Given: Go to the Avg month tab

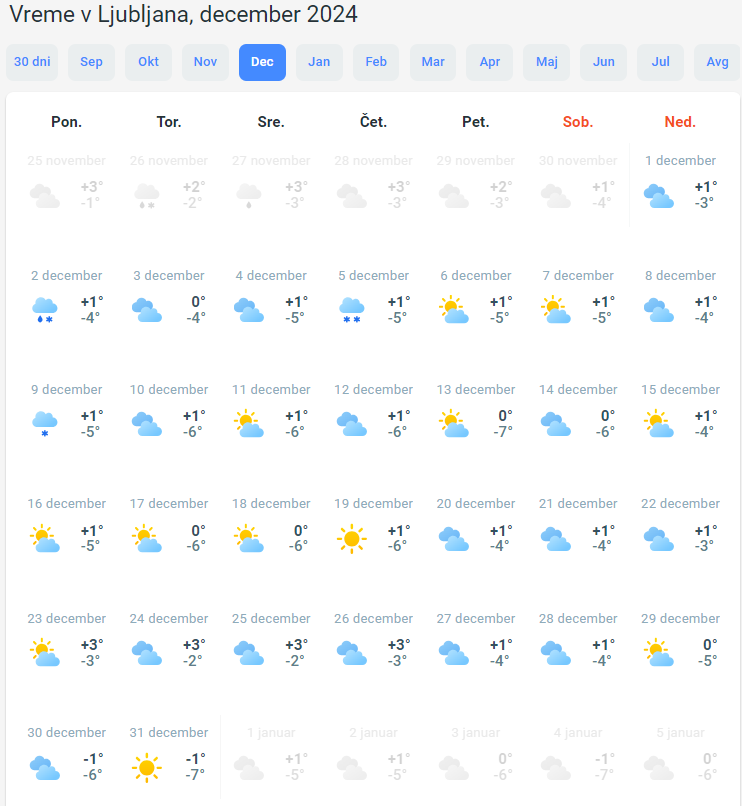Looking at the screenshot, I should tap(717, 62).
